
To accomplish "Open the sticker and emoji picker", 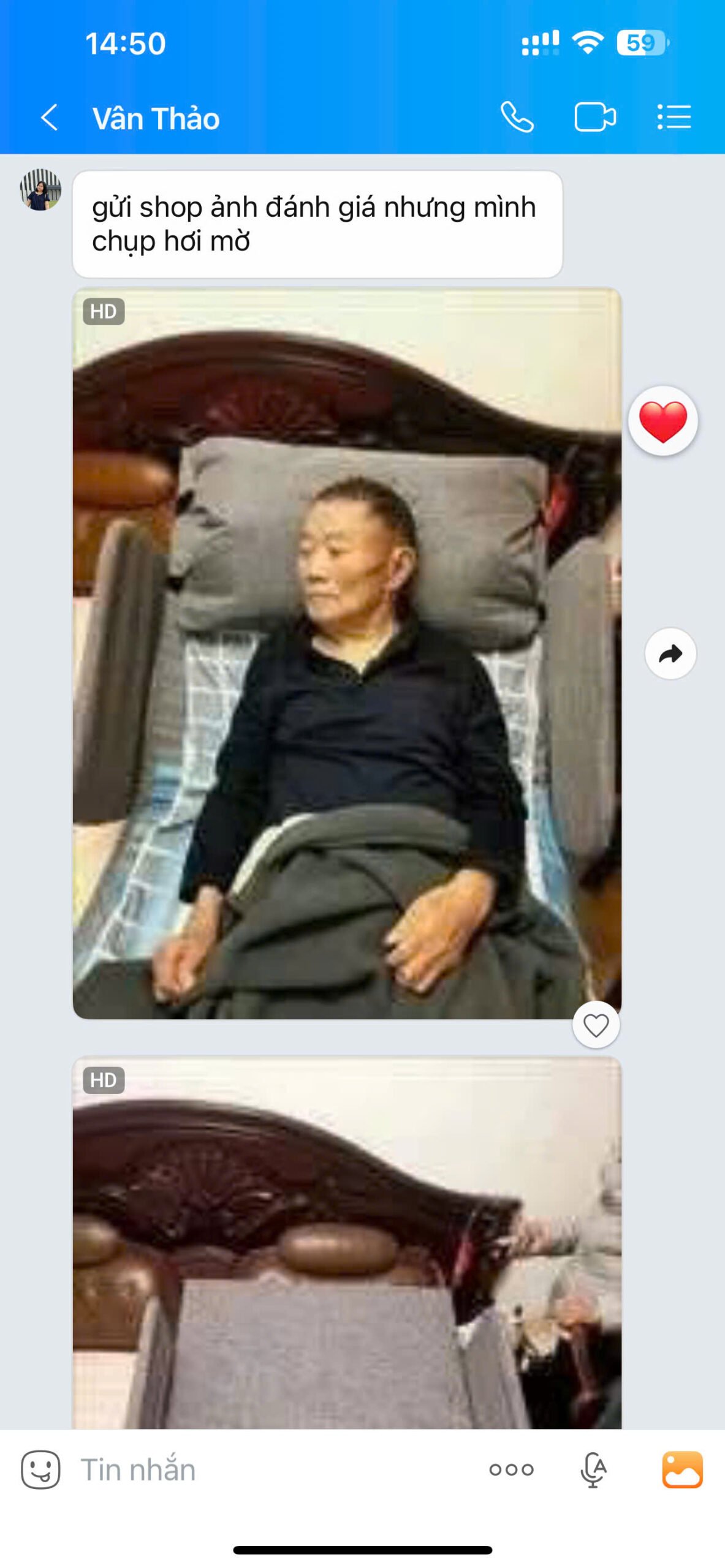I will 40,1469.
